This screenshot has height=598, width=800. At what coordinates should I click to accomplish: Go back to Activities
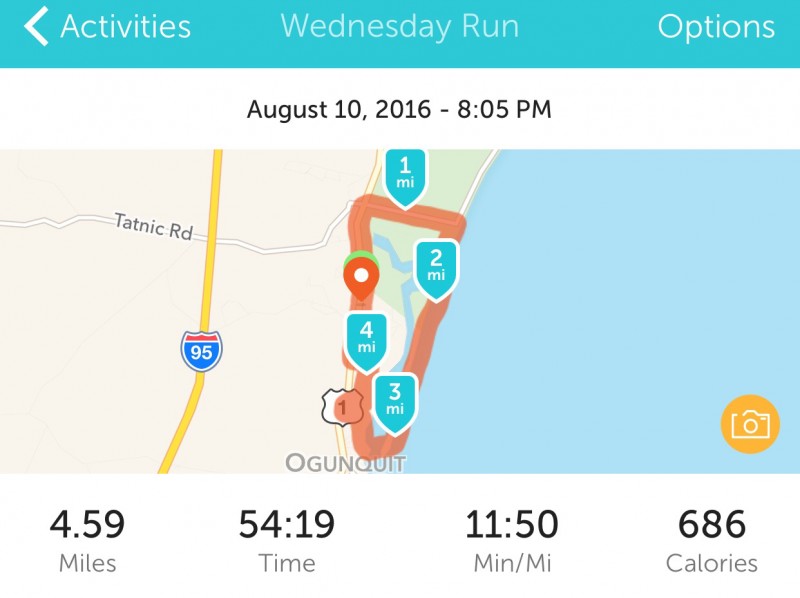[x=107, y=27]
